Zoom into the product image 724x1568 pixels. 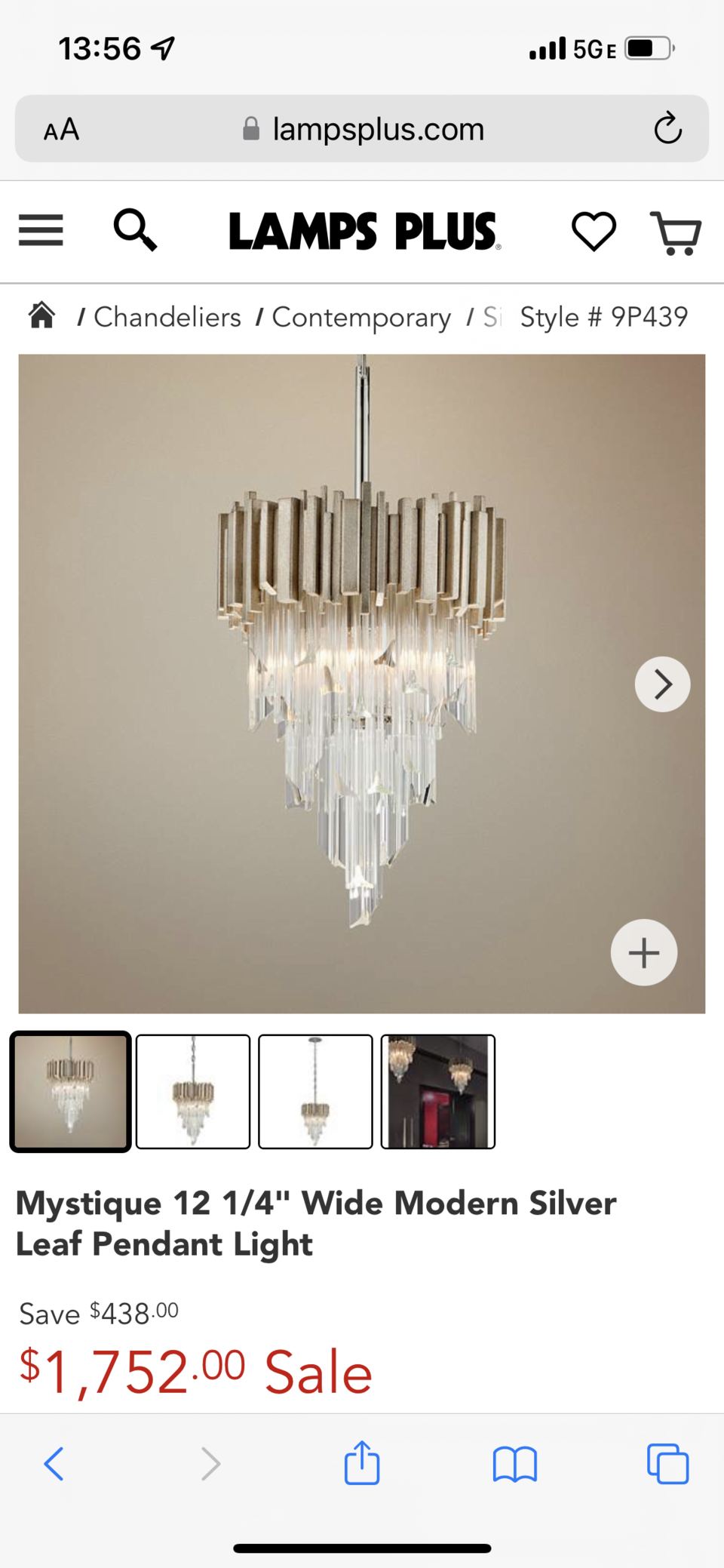coord(643,952)
